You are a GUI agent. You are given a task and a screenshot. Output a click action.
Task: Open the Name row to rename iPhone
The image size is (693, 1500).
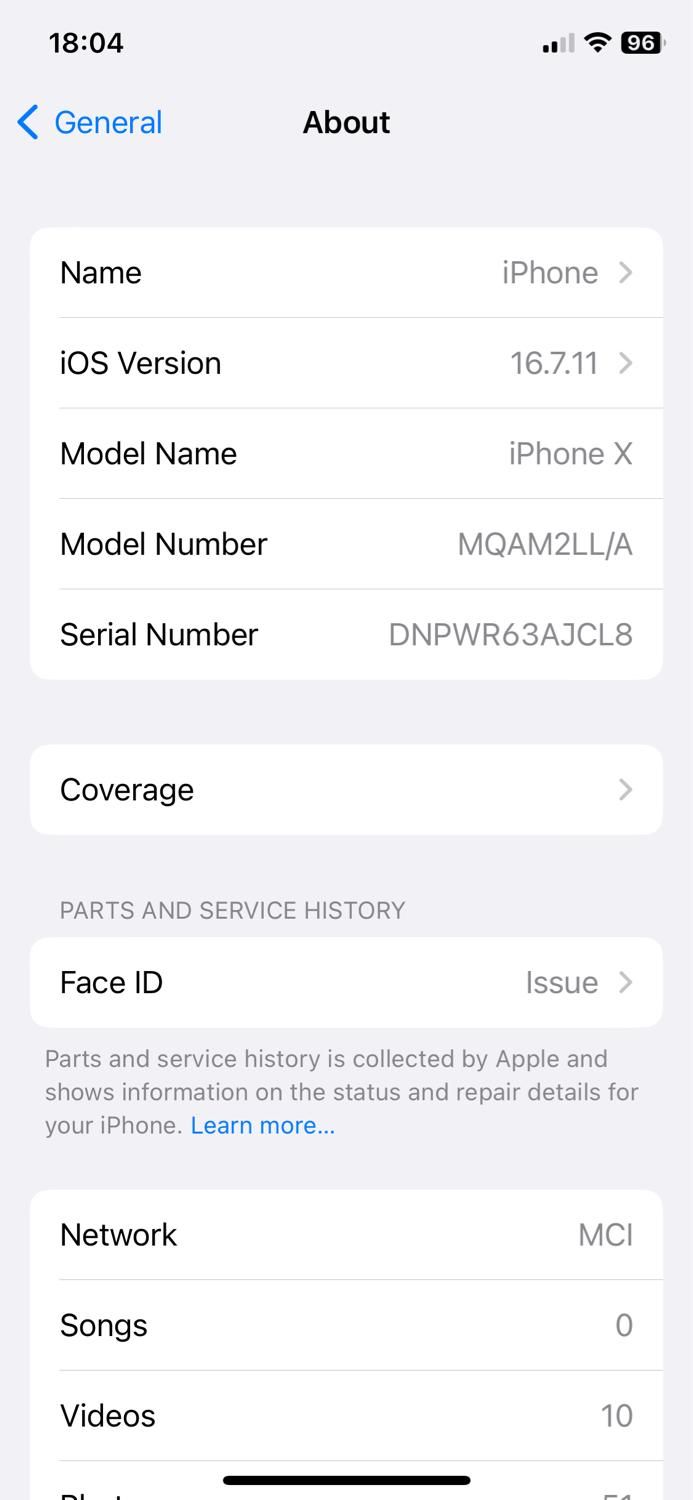[346, 272]
